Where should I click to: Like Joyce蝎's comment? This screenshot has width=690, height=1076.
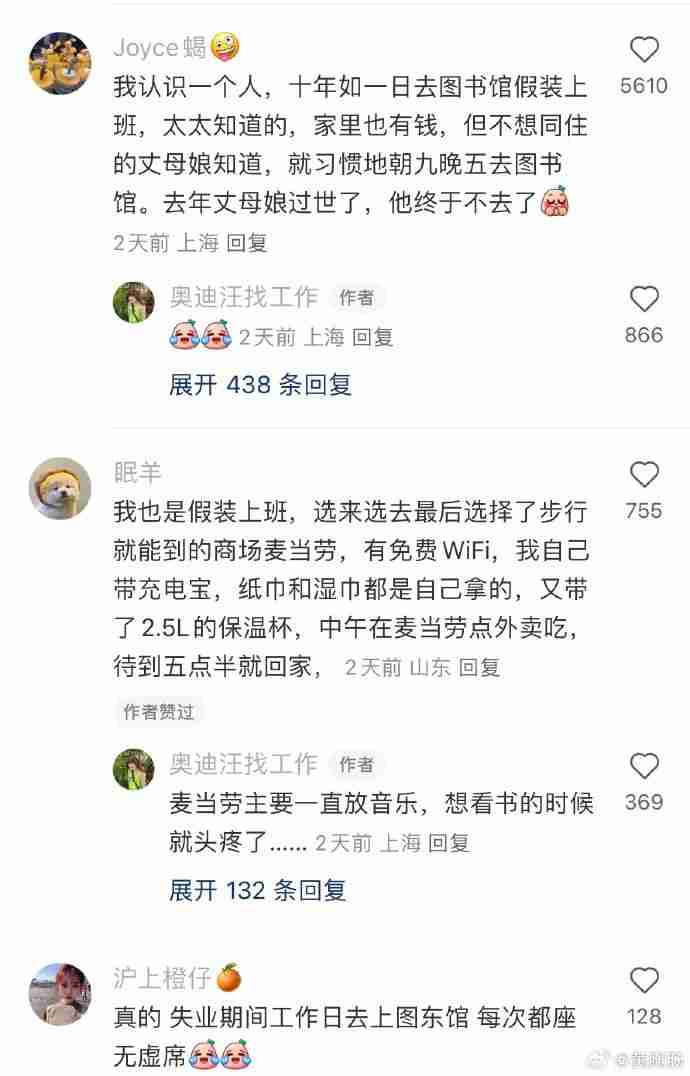pyautogui.click(x=644, y=50)
